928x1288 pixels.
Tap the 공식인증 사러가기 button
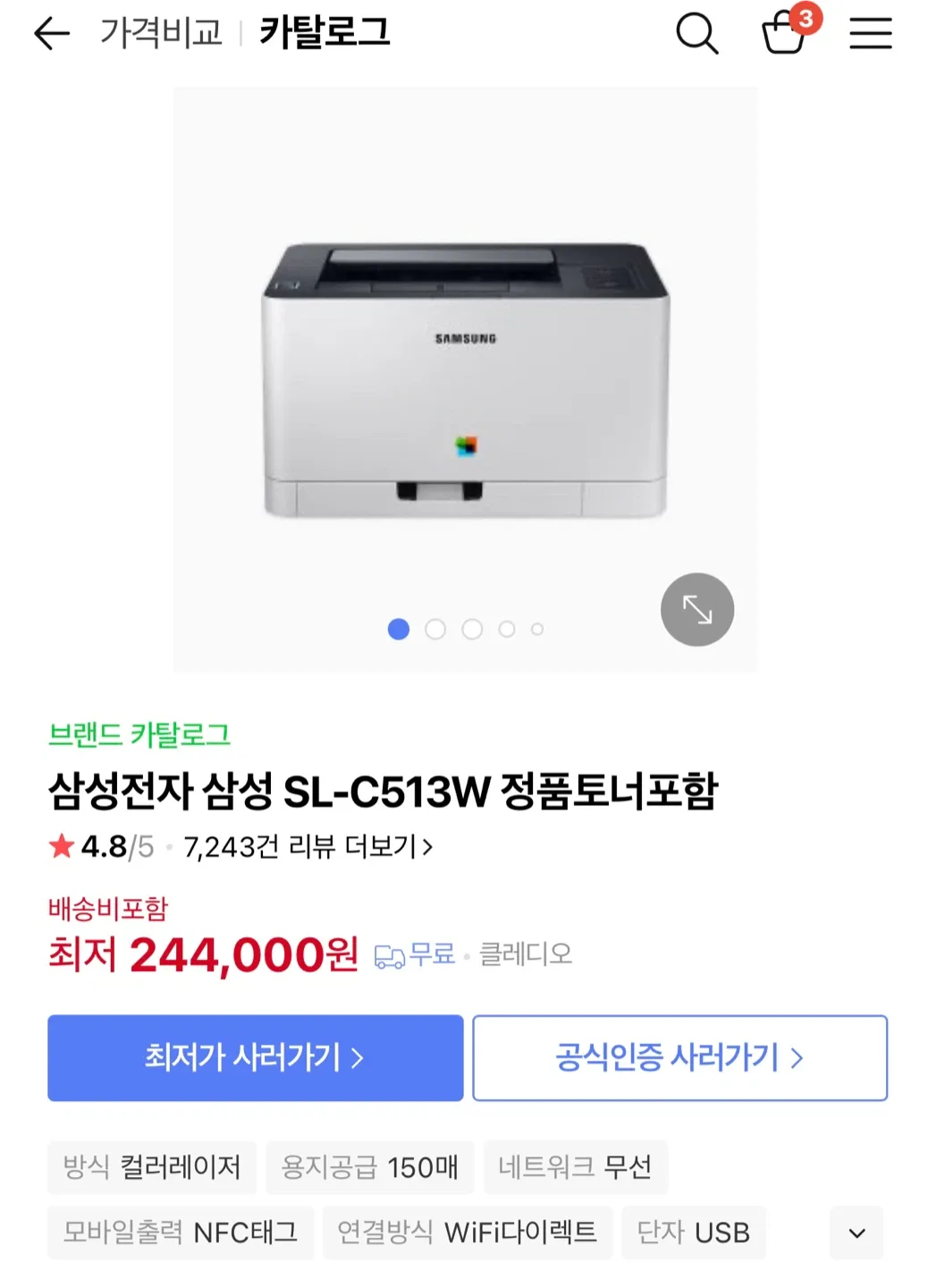coord(679,1057)
